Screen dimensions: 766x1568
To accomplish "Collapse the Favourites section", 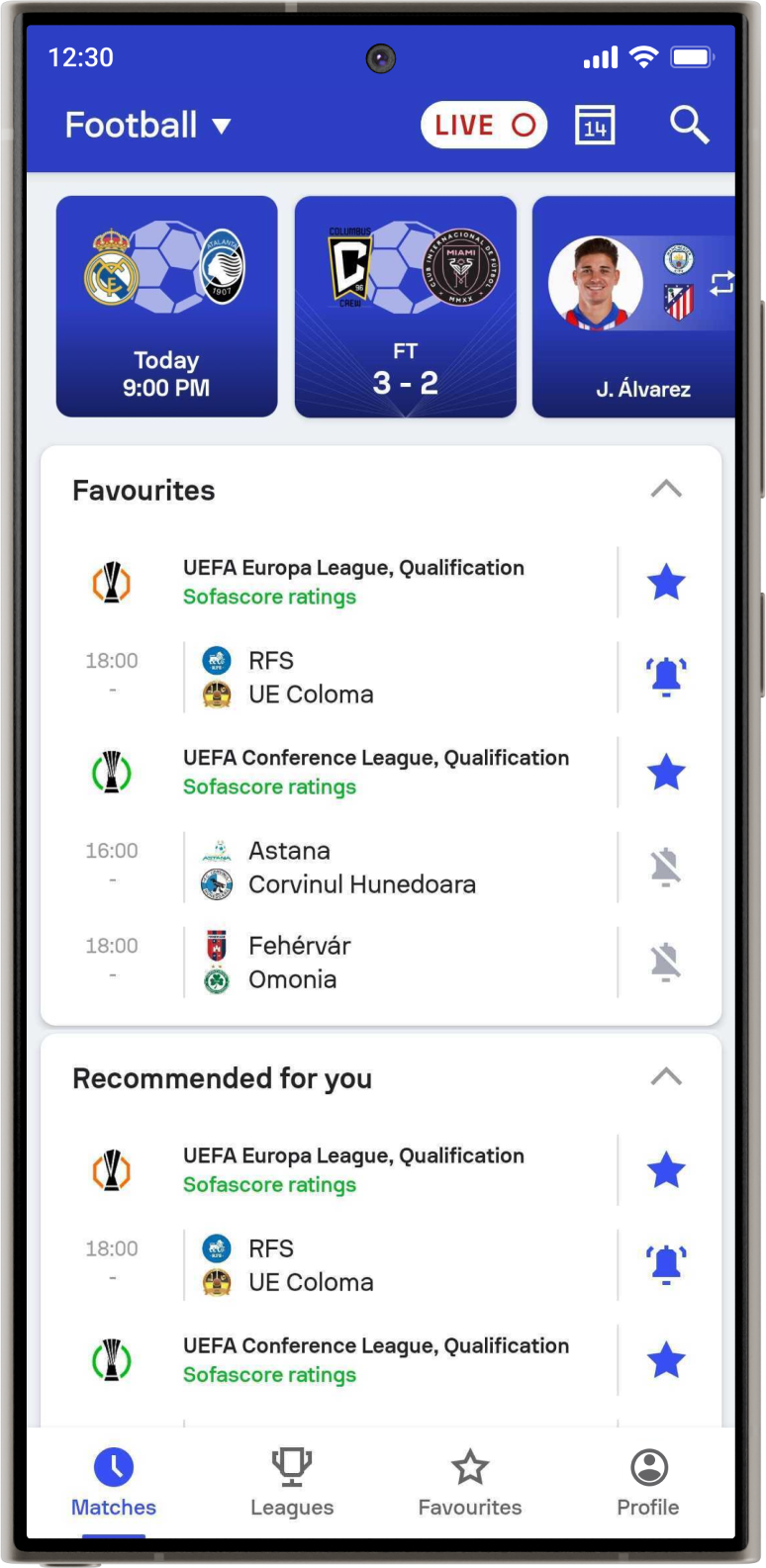I will tap(666, 490).
